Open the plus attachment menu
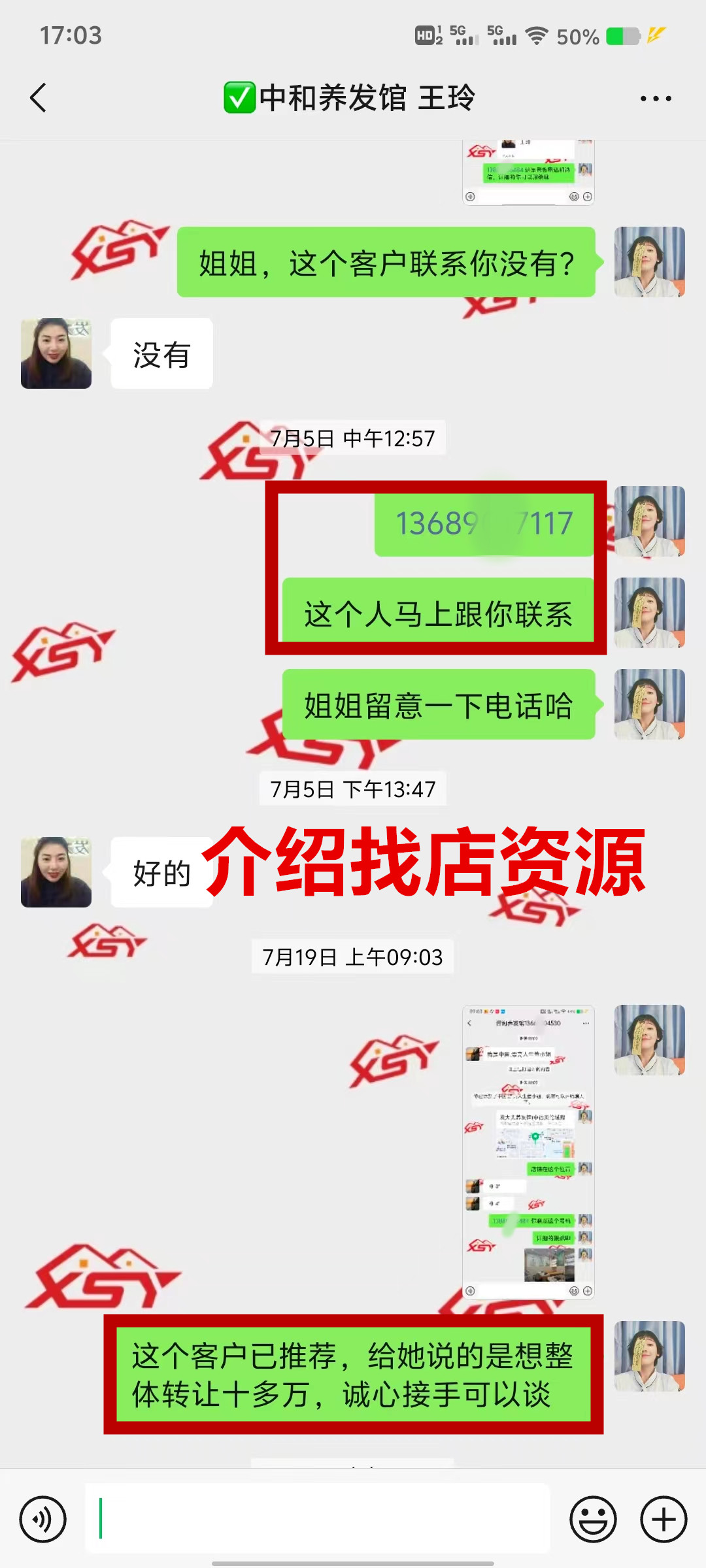Image resolution: width=706 pixels, height=1568 pixels. [x=663, y=1519]
